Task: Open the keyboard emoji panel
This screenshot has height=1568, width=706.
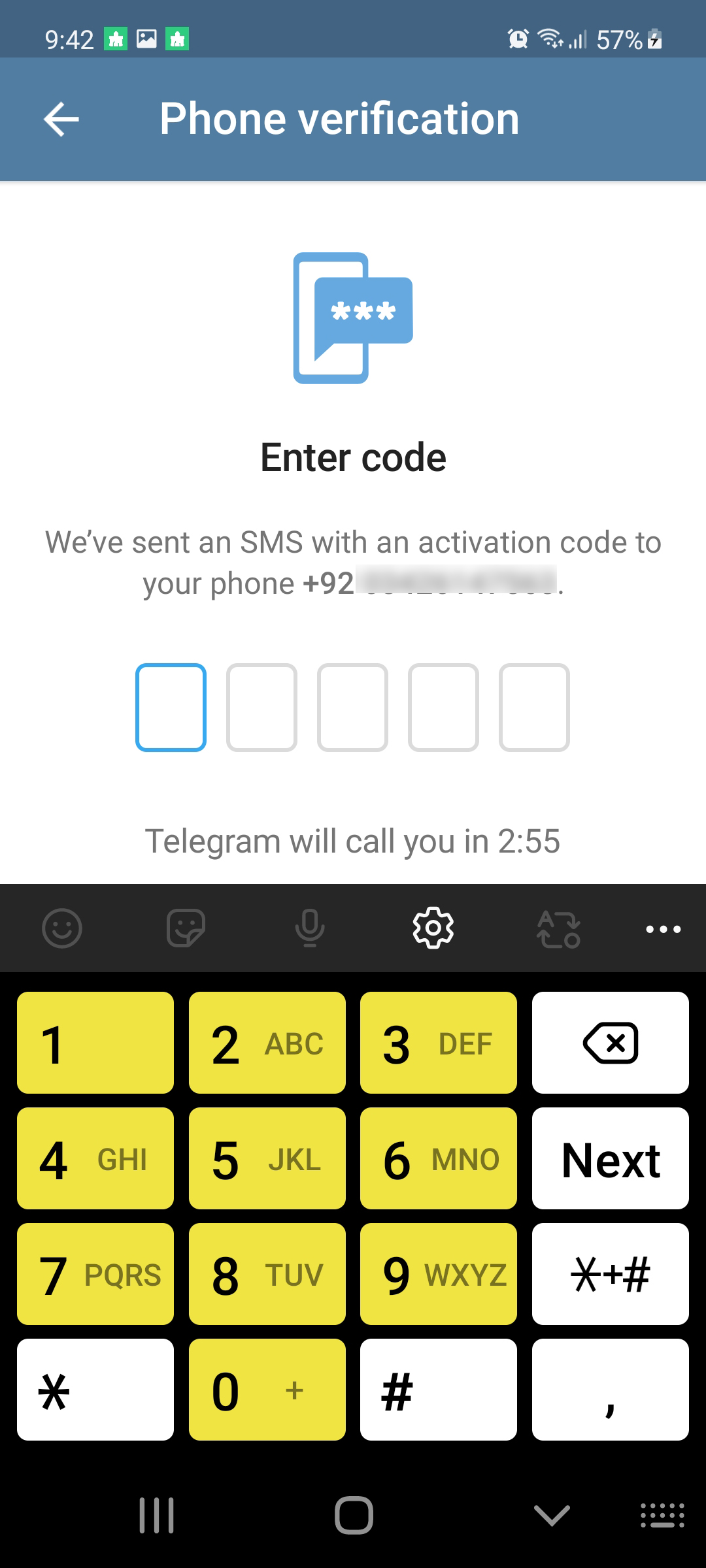Action: (x=62, y=928)
